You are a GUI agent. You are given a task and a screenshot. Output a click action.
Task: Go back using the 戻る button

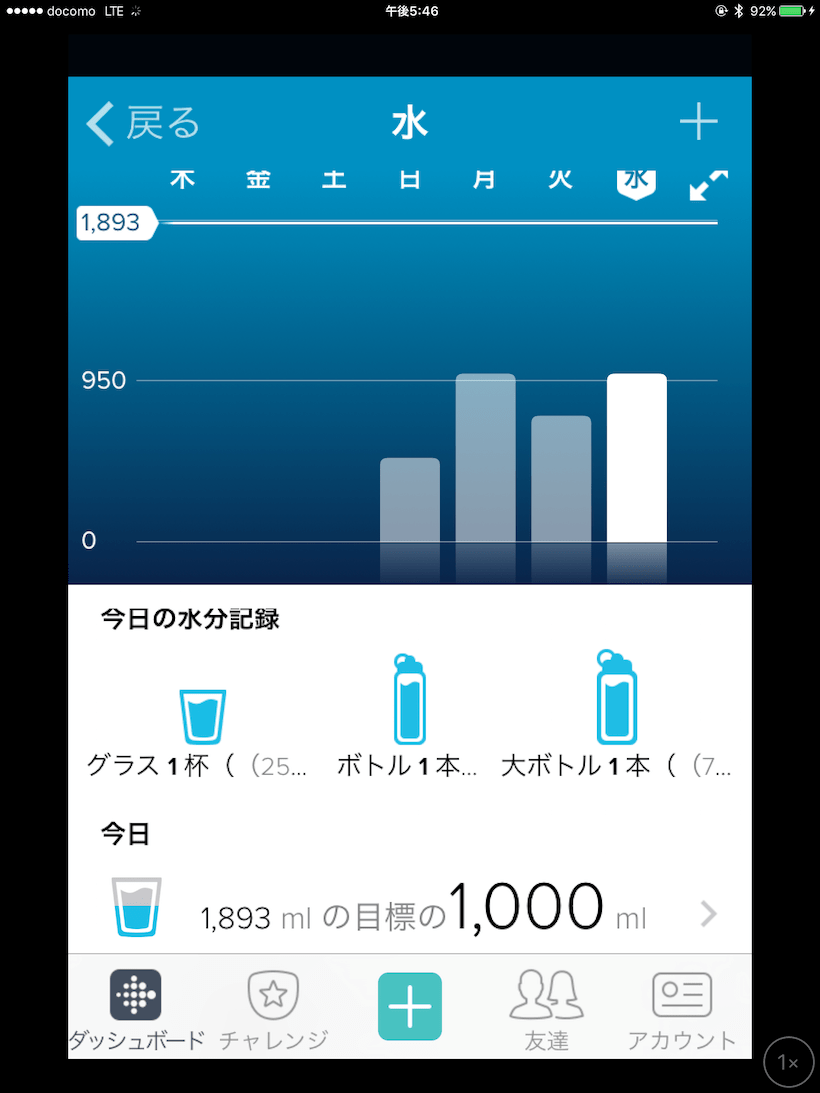(x=143, y=124)
